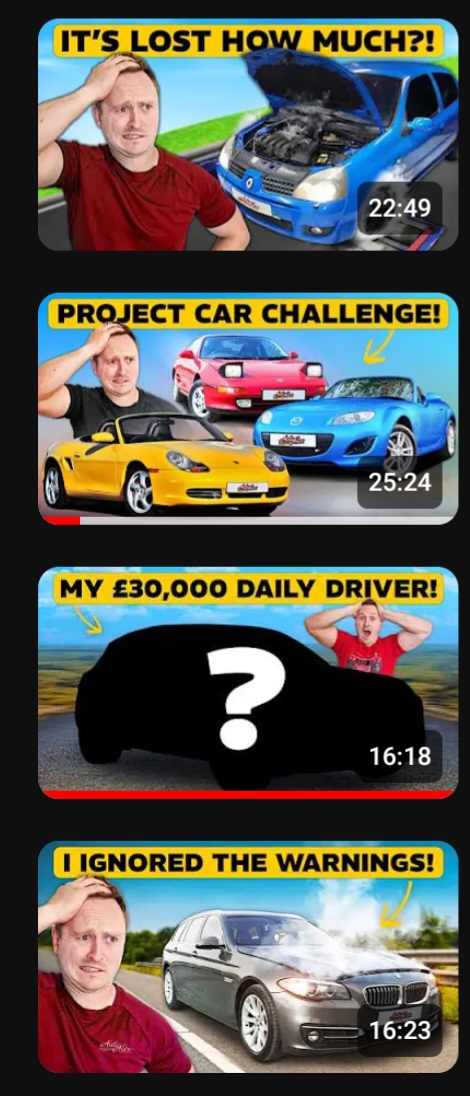Open the 'It's Lost How Much?!' video
The image size is (470, 1096).
tap(248, 134)
